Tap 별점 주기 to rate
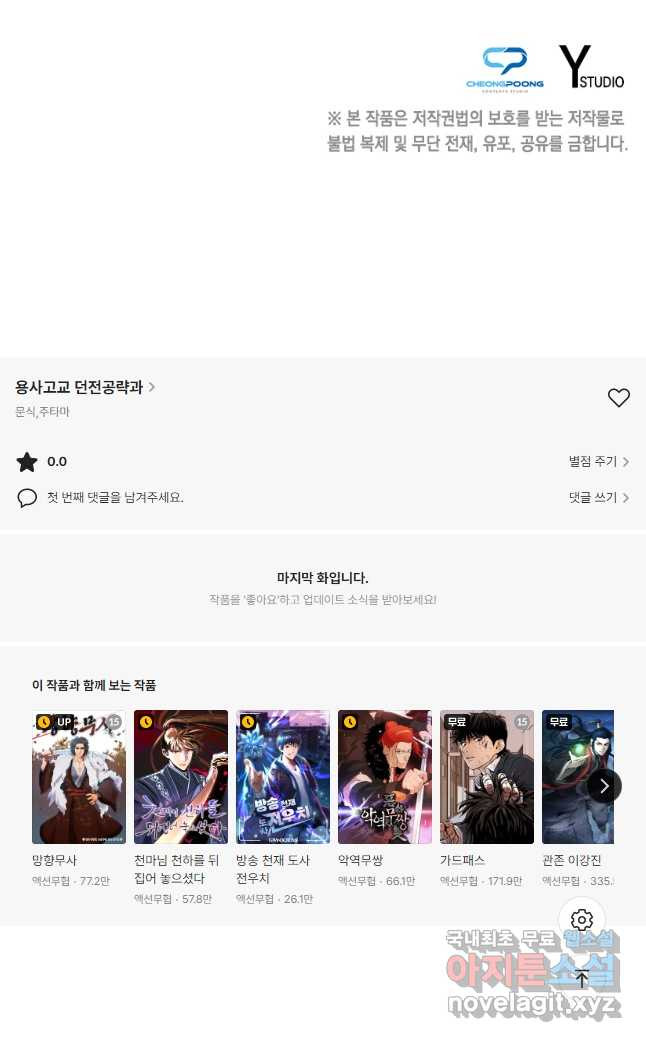Screen dimensions: 646x1042 598,462
